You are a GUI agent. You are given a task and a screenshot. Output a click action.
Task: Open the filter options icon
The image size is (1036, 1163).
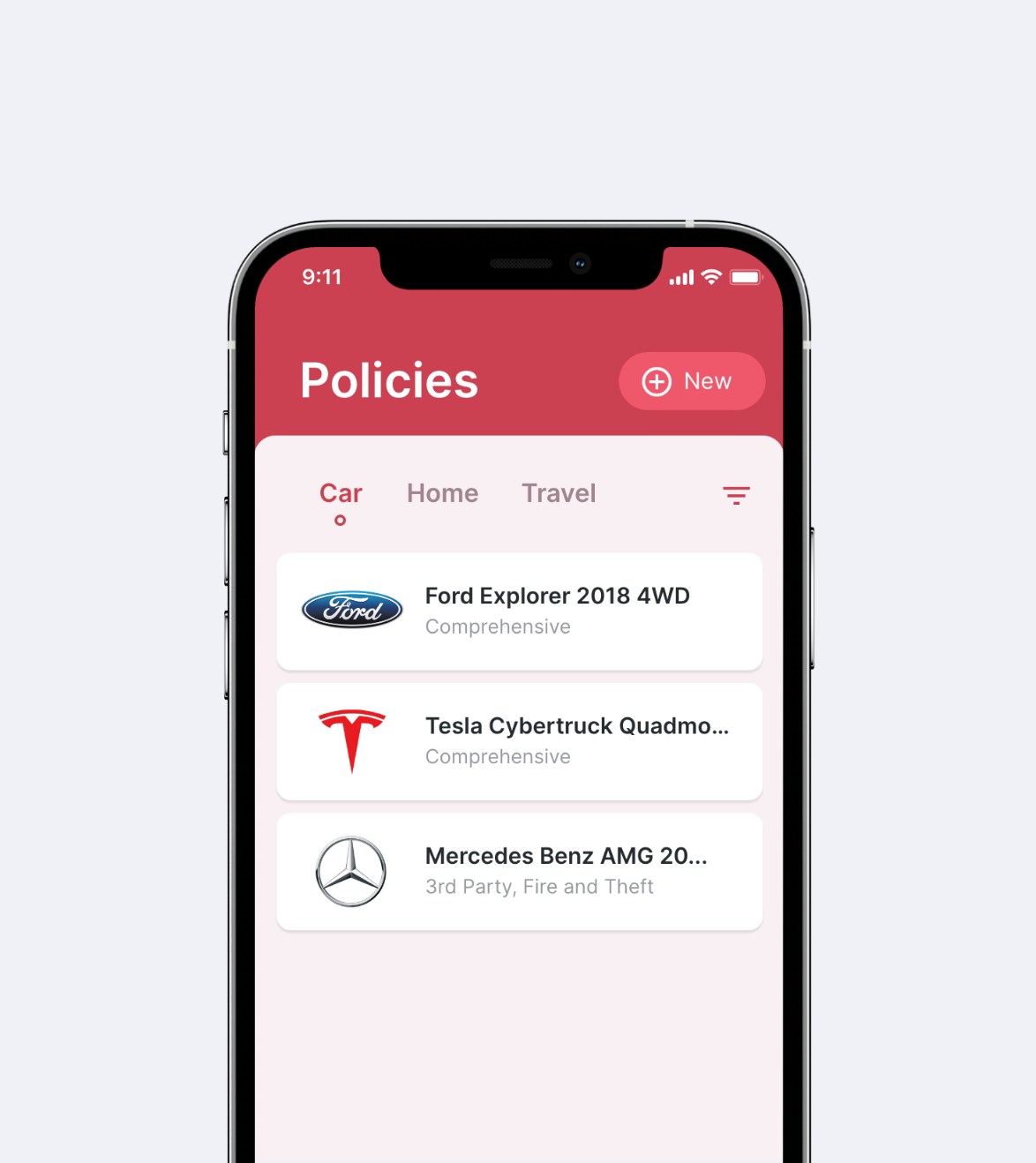(x=736, y=495)
